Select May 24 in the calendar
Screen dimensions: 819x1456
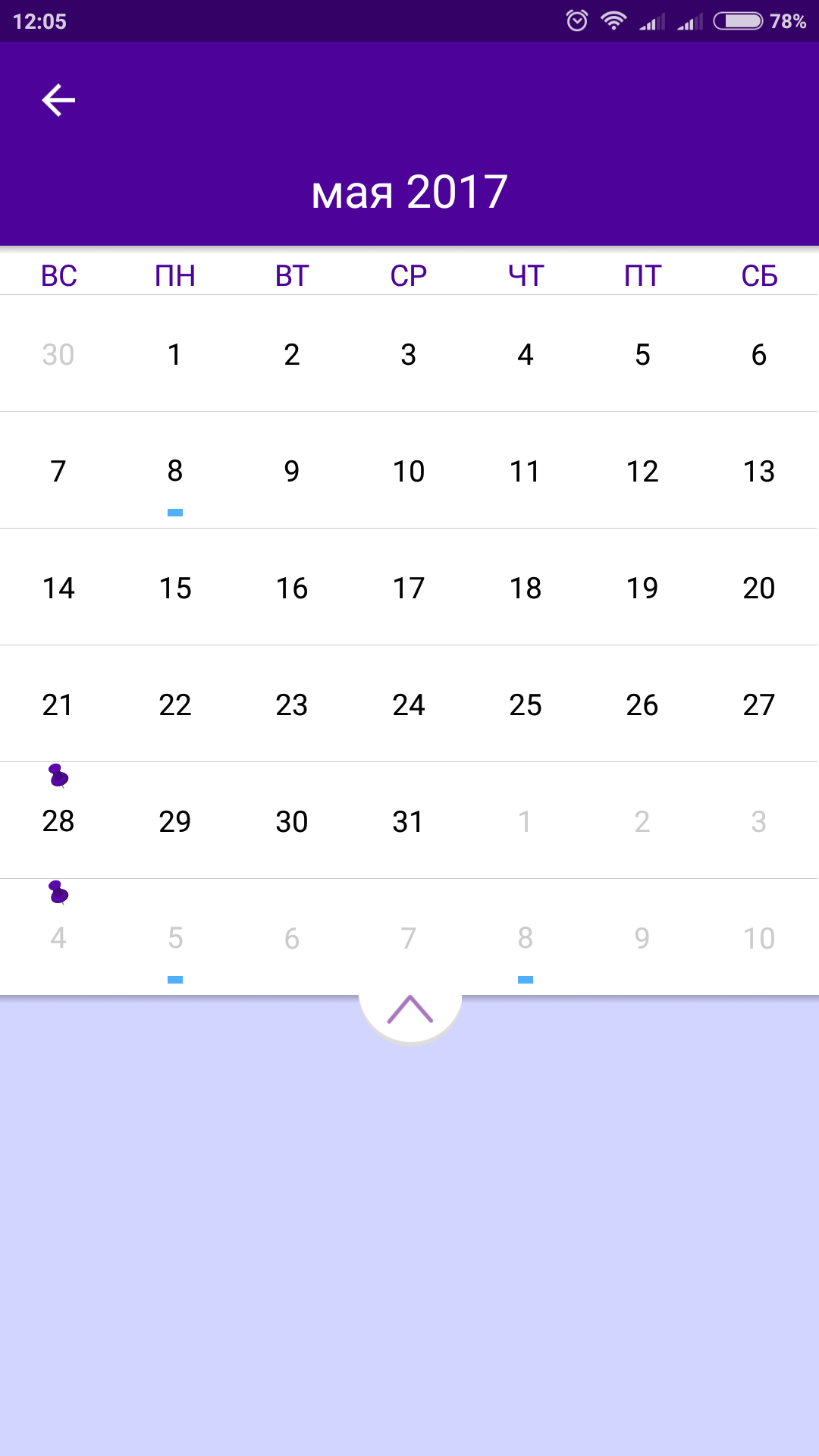(409, 705)
